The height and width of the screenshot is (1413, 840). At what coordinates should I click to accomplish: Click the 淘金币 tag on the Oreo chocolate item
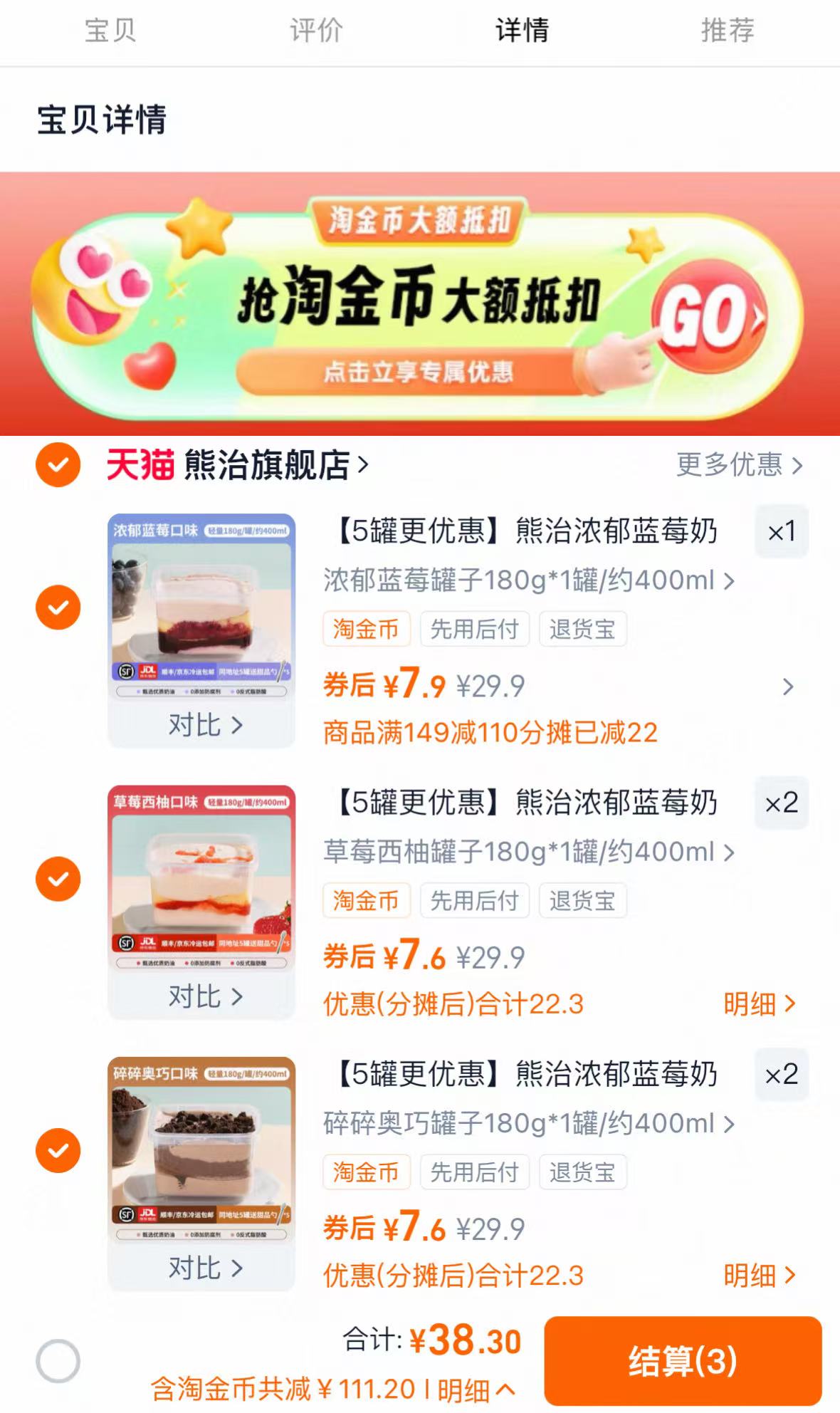tap(367, 1172)
